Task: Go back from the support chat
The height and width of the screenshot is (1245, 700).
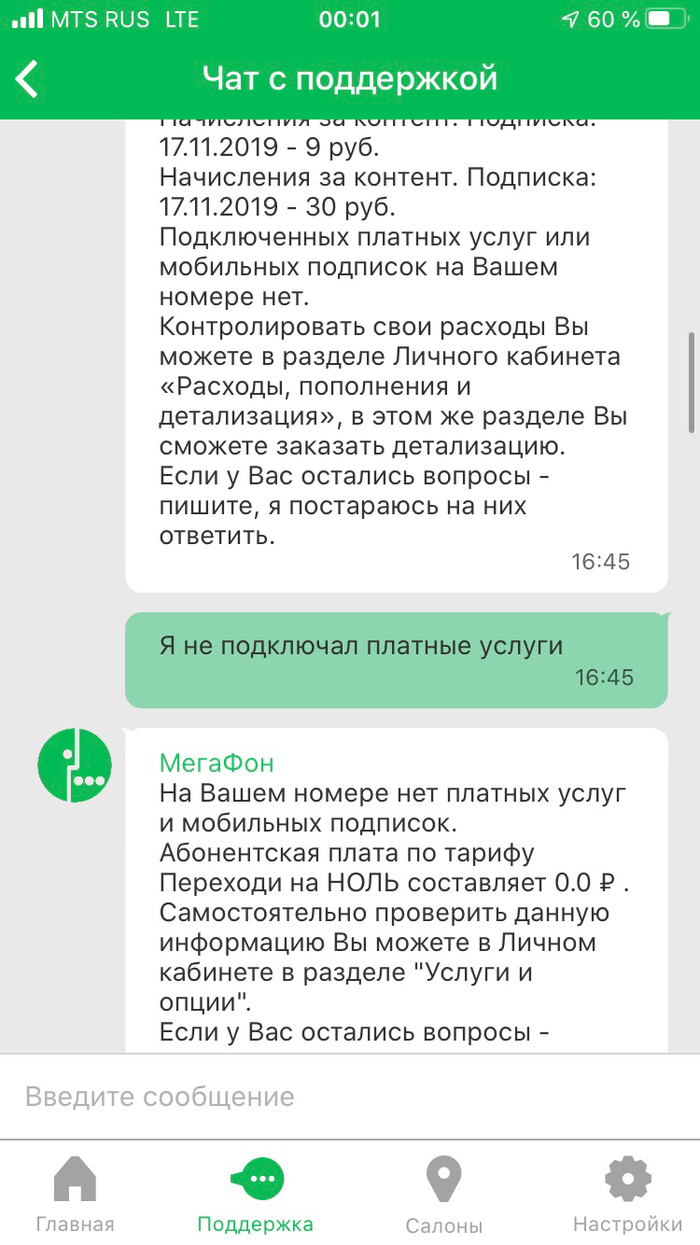Action: point(28,79)
